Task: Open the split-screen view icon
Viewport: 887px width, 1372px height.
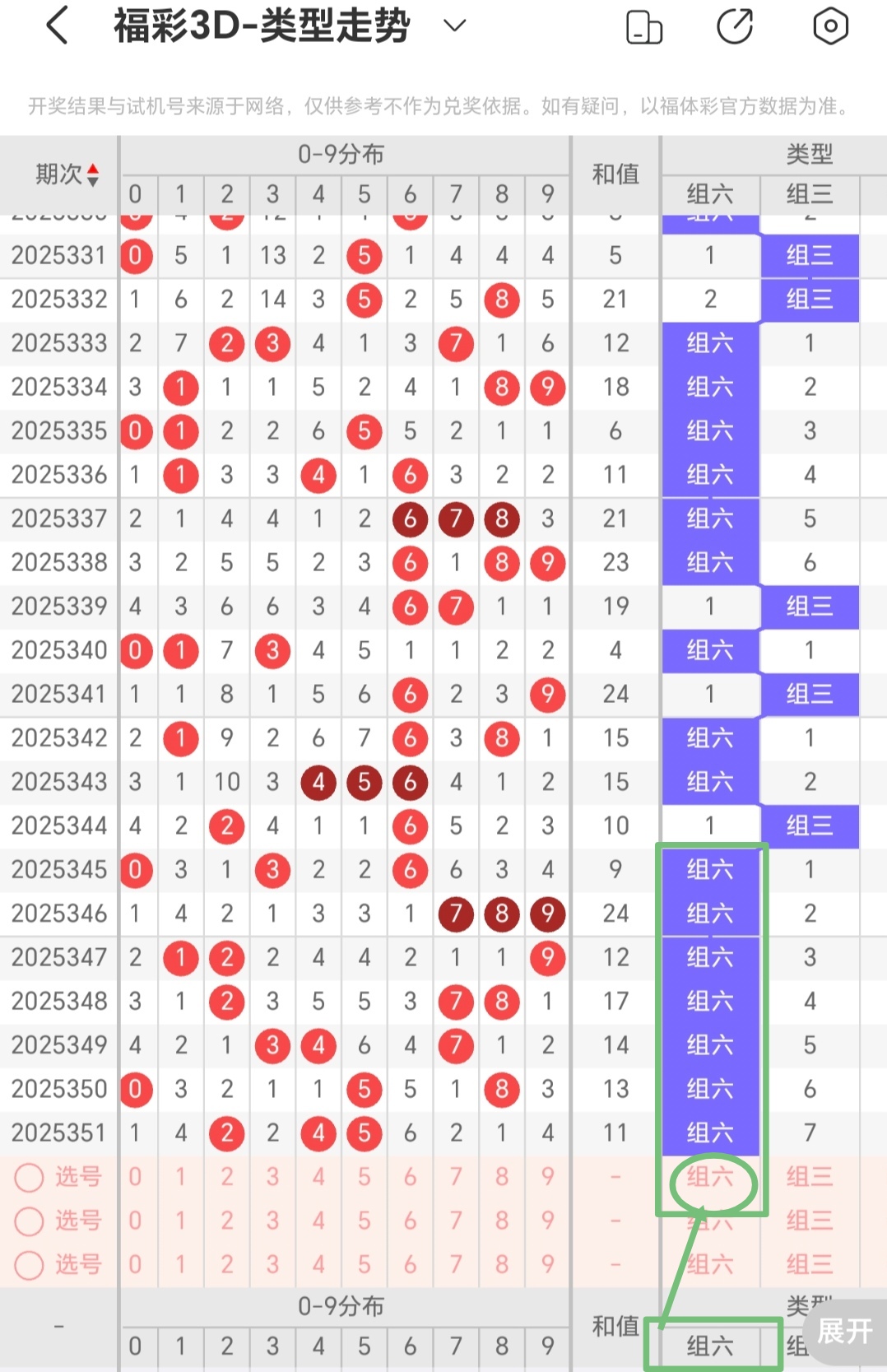Action: 645,26
